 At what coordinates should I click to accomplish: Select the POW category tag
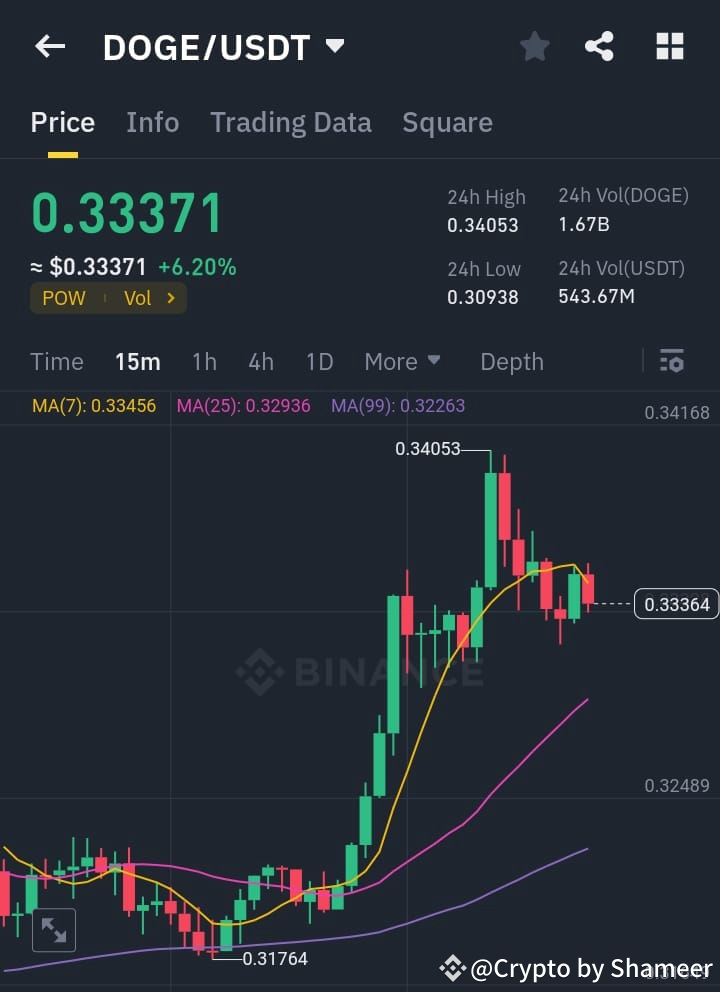[63, 297]
